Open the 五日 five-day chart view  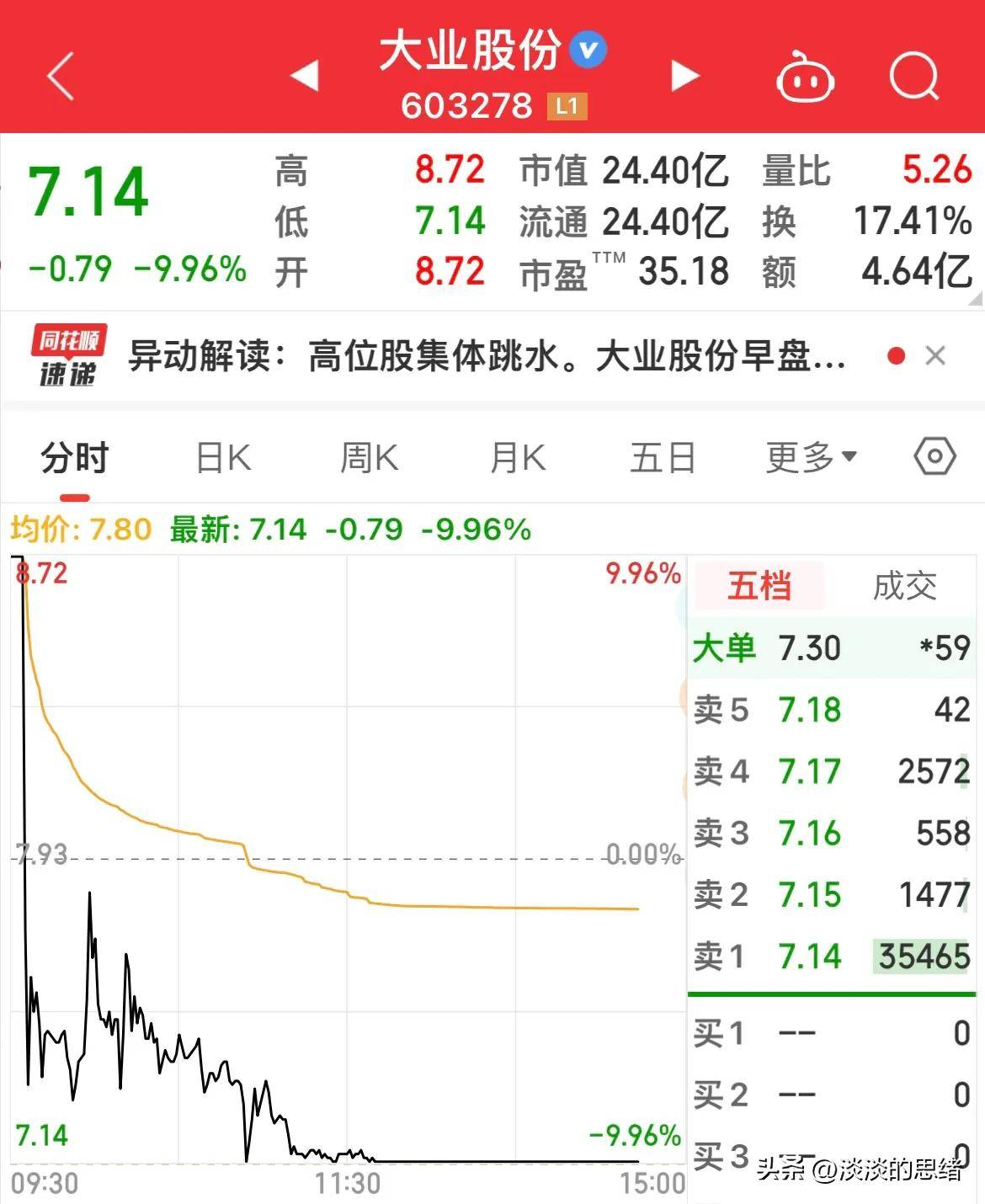coord(663,457)
